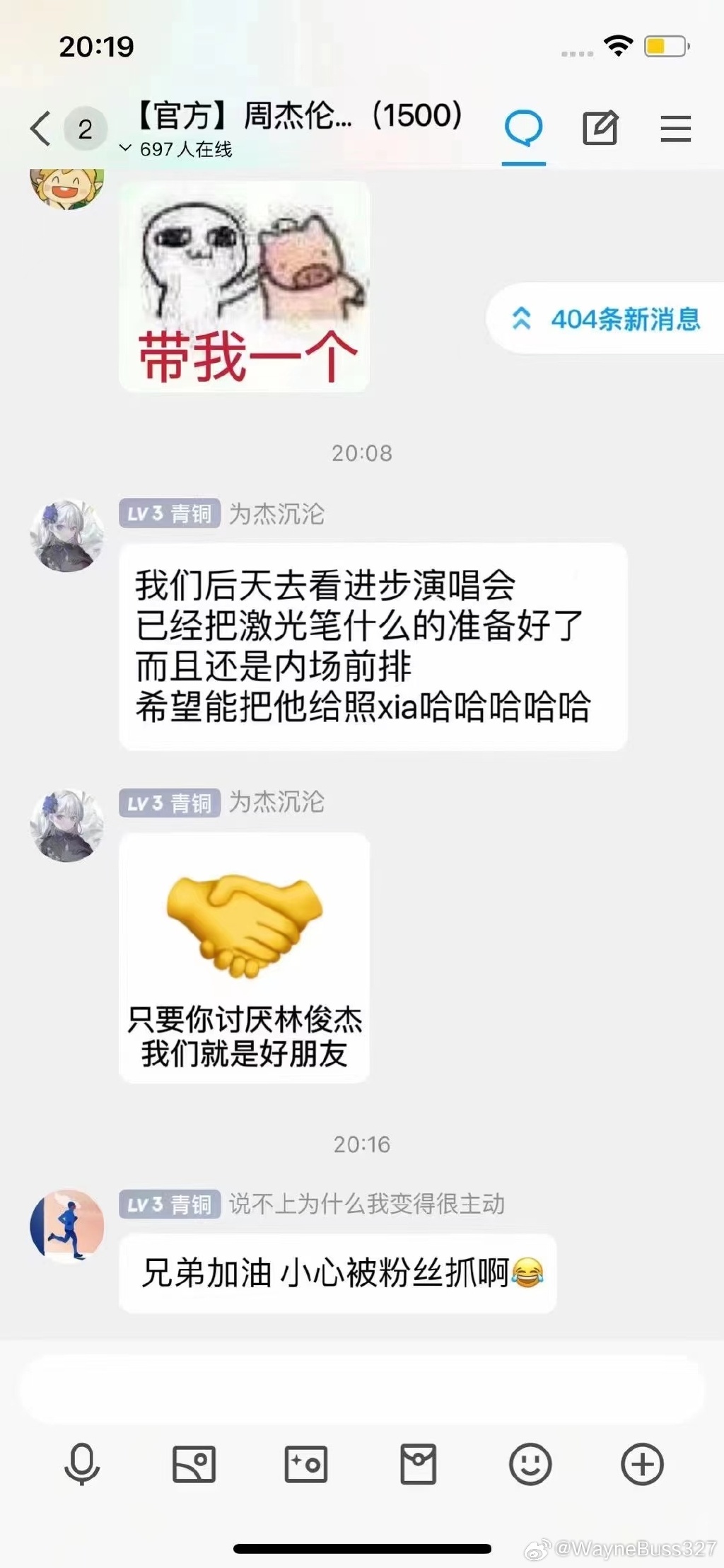This screenshot has height=1568, width=724.
Task: Open the group menu with three lines
Action: [675, 129]
